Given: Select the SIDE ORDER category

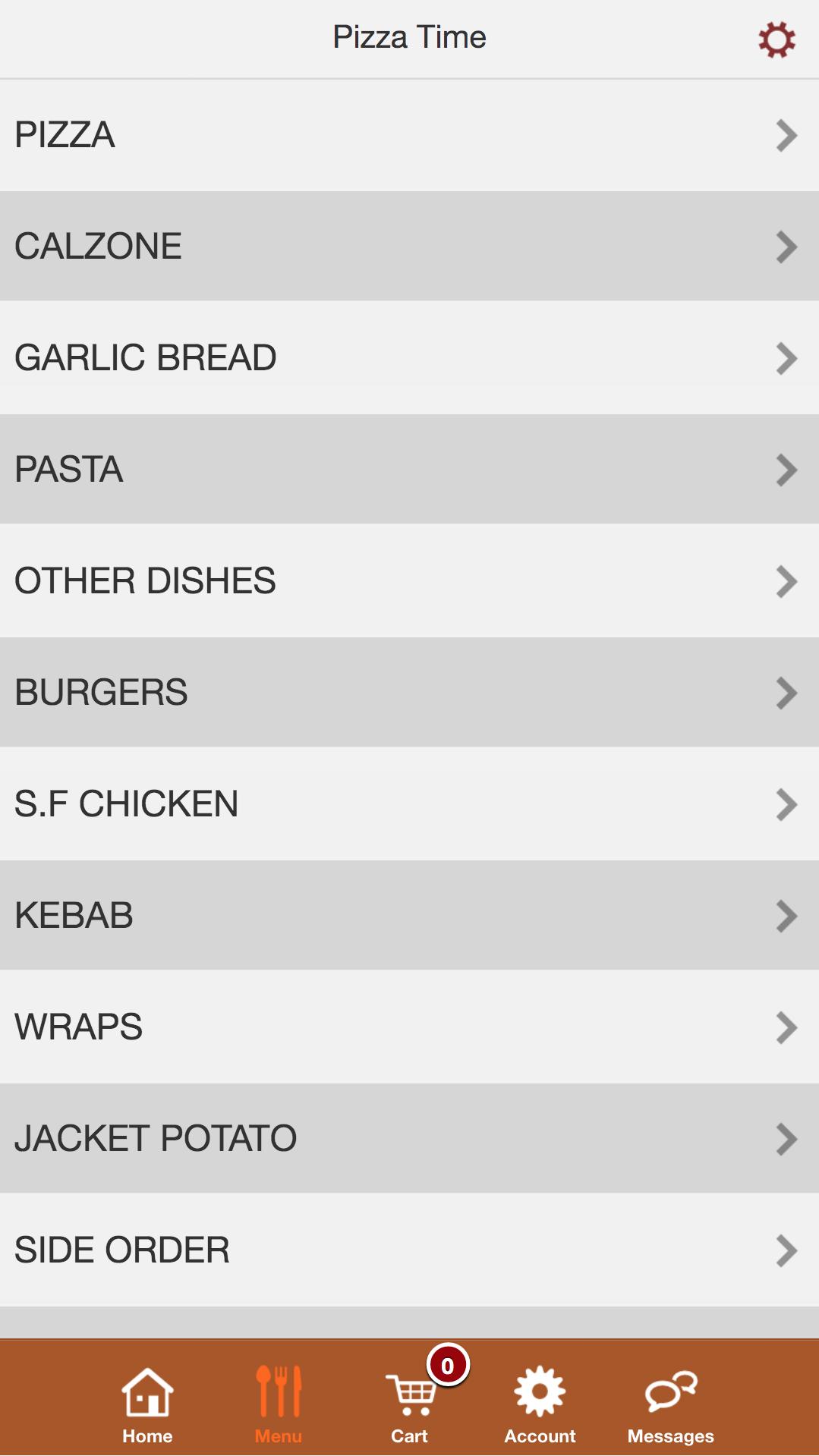Looking at the screenshot, I should [x=409, y=1250].
